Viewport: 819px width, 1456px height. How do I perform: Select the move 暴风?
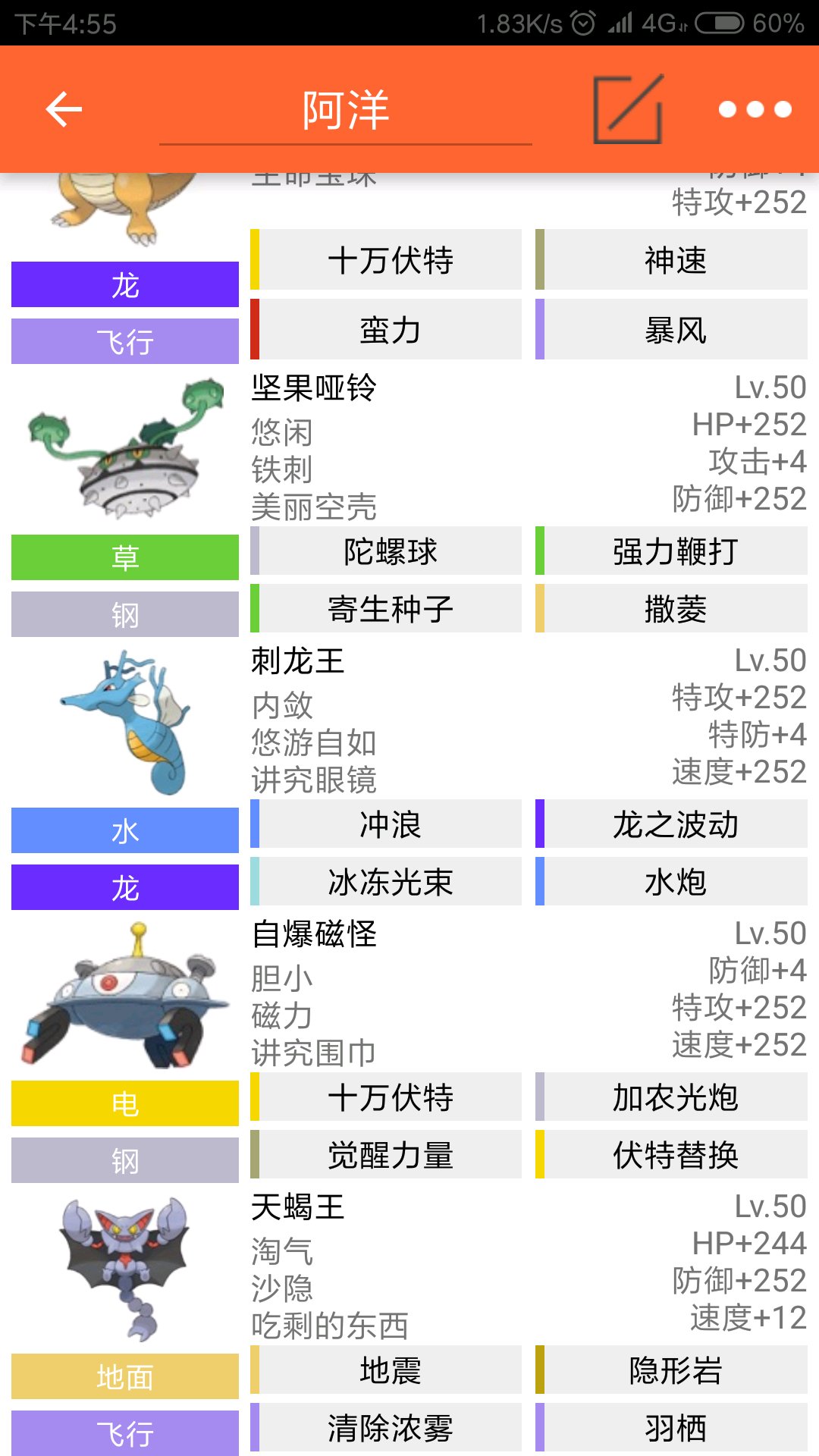point(671,330)
